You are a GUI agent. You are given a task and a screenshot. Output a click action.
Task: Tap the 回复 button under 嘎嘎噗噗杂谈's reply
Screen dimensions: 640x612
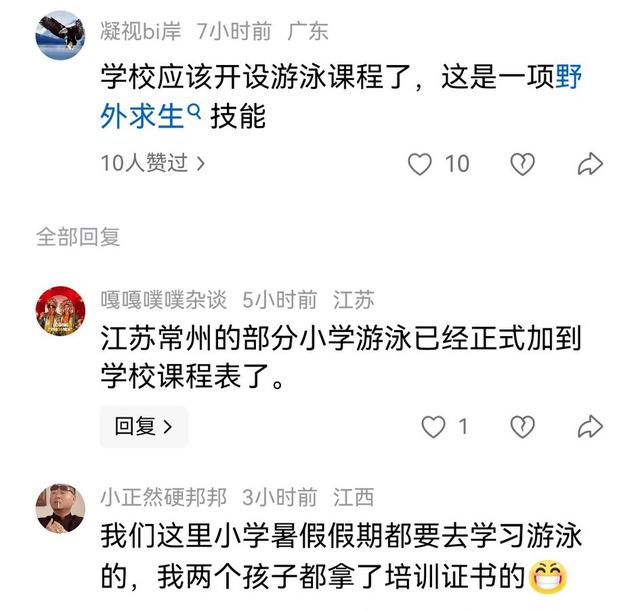[x=143, y=427]
